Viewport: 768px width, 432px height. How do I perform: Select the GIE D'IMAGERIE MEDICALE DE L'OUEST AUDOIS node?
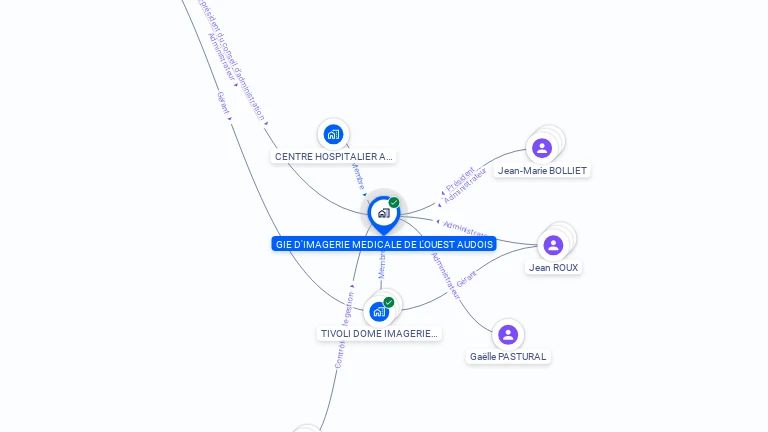383,213
